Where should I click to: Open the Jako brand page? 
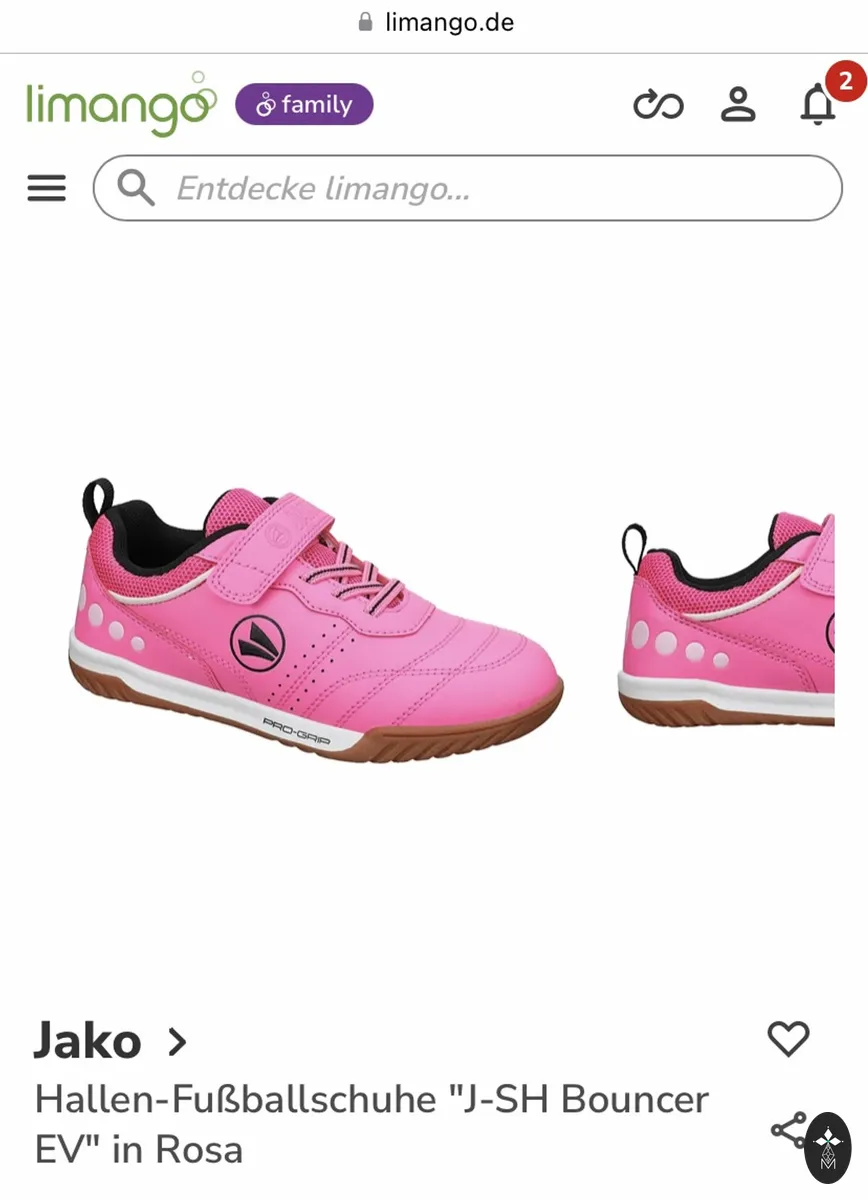point(110,1042)
